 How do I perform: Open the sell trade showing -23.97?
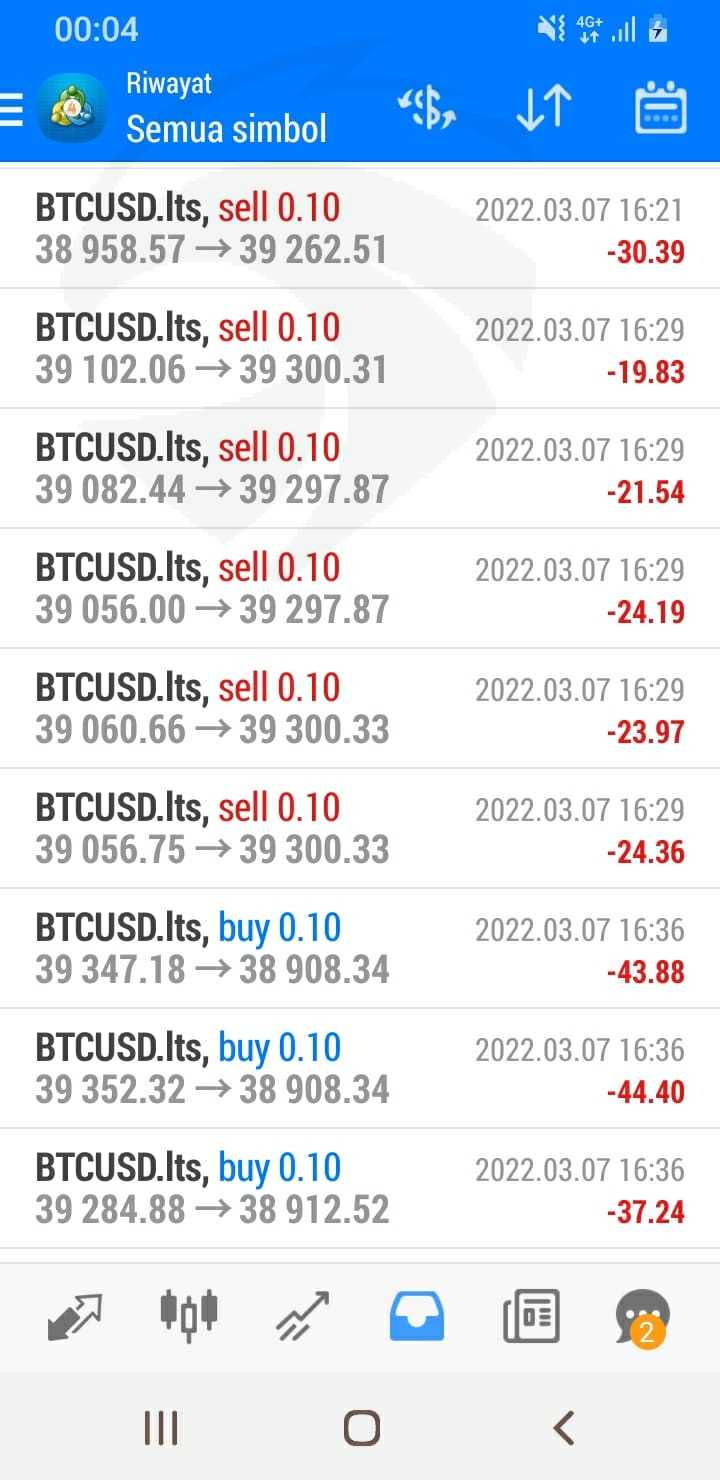(360, 708)
